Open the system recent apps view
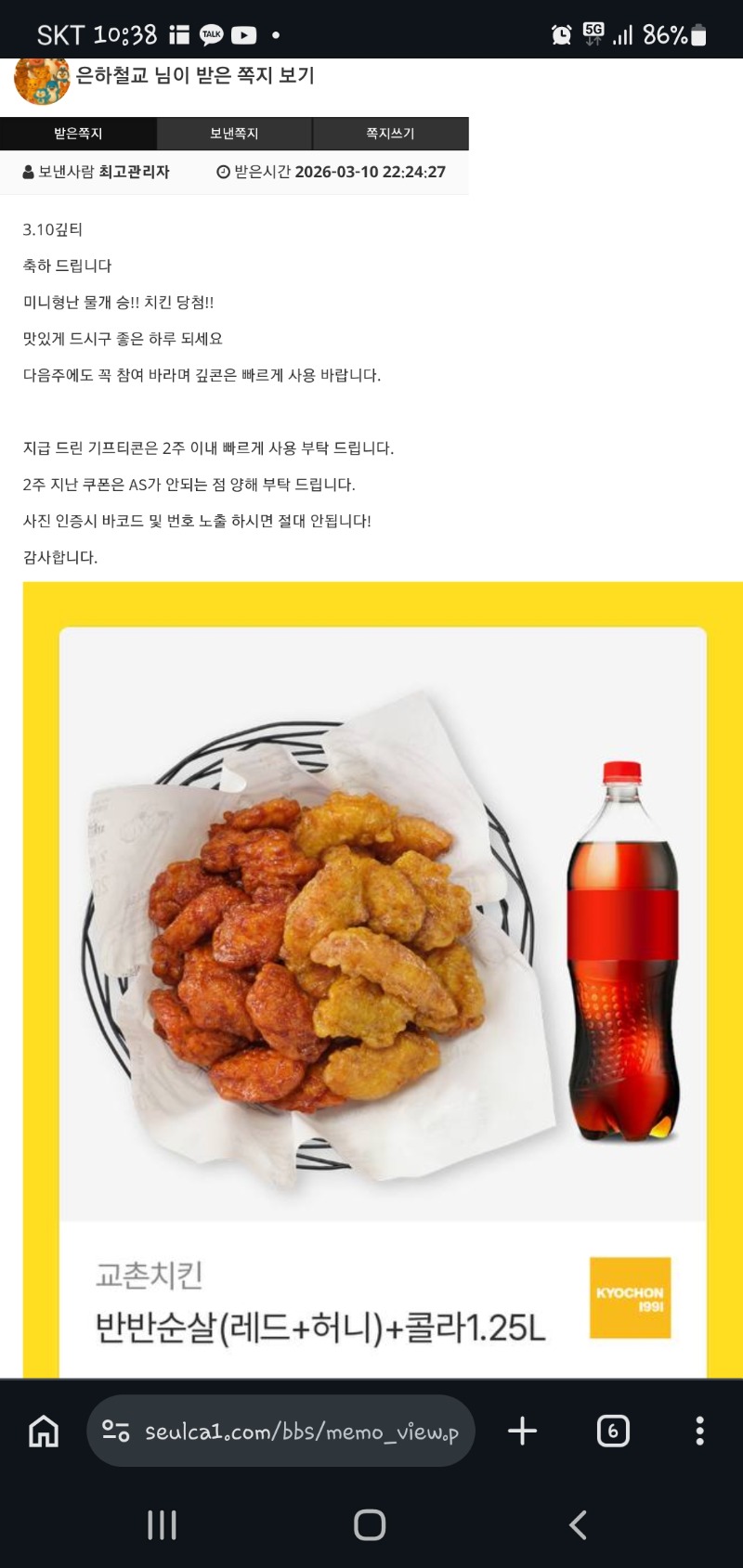 pyautogui.click(x=163, y=1524)
